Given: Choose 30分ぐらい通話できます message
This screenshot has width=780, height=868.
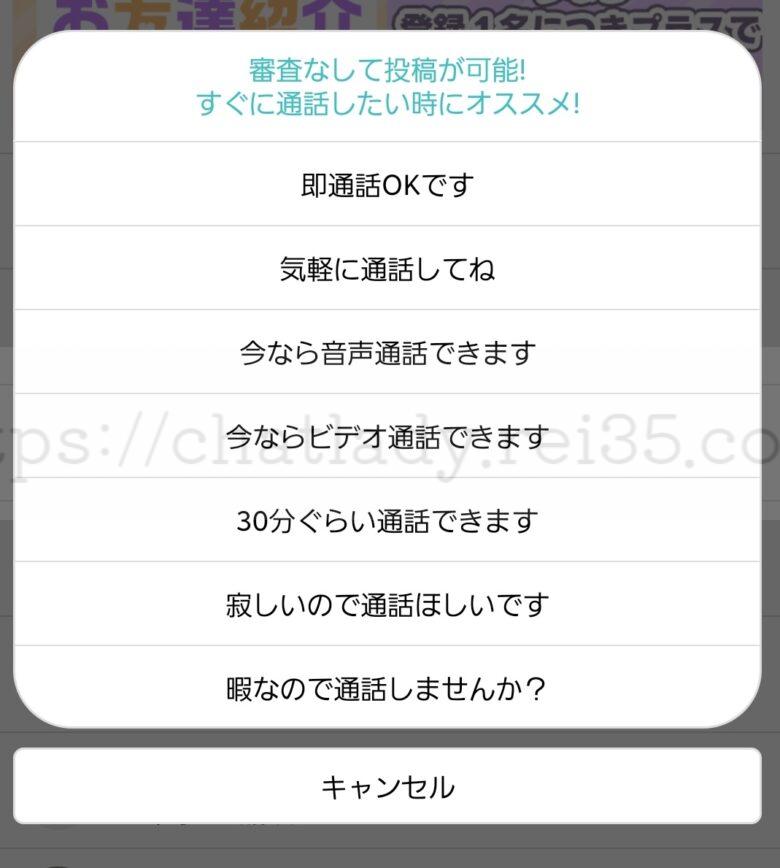Looking at the screenshot, I should tap(387, 521).
